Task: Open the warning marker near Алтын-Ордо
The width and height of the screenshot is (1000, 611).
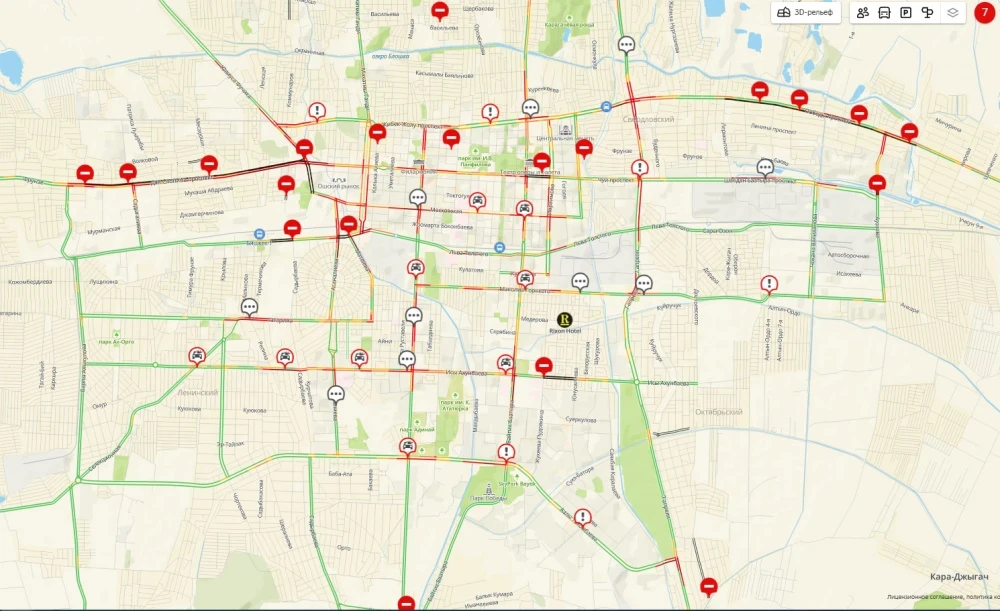Action: tap(769, 284)
